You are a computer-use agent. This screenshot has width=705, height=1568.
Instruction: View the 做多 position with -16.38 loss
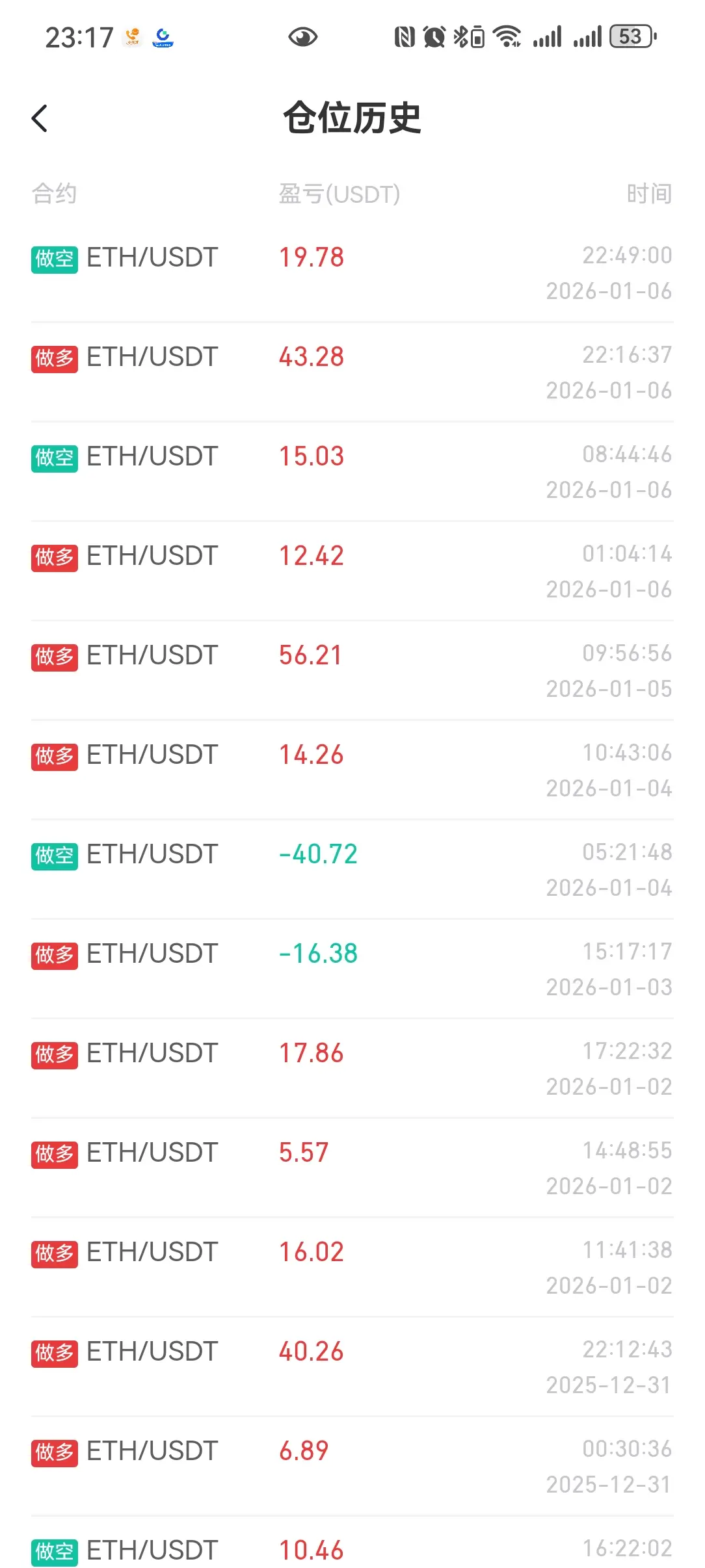[x=351, y=969]
